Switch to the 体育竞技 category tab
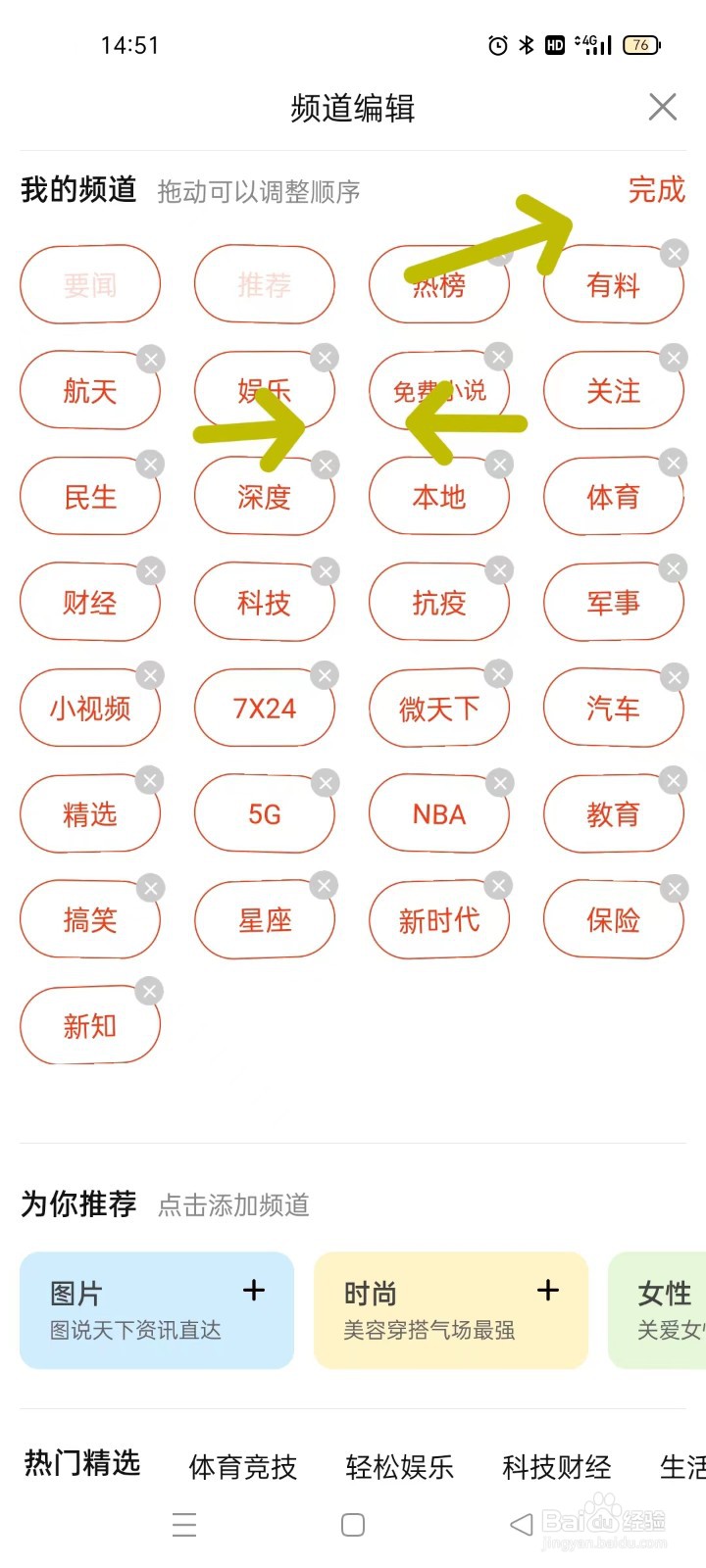Screen dimensions: 706x1568 (x=242, y=1466)
